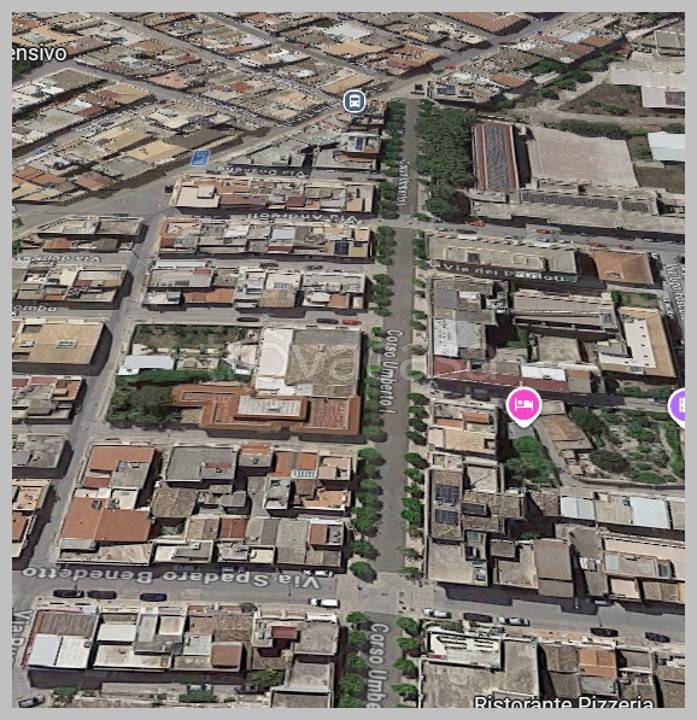Select the purple pin beside the hotel

pos(680,405)
